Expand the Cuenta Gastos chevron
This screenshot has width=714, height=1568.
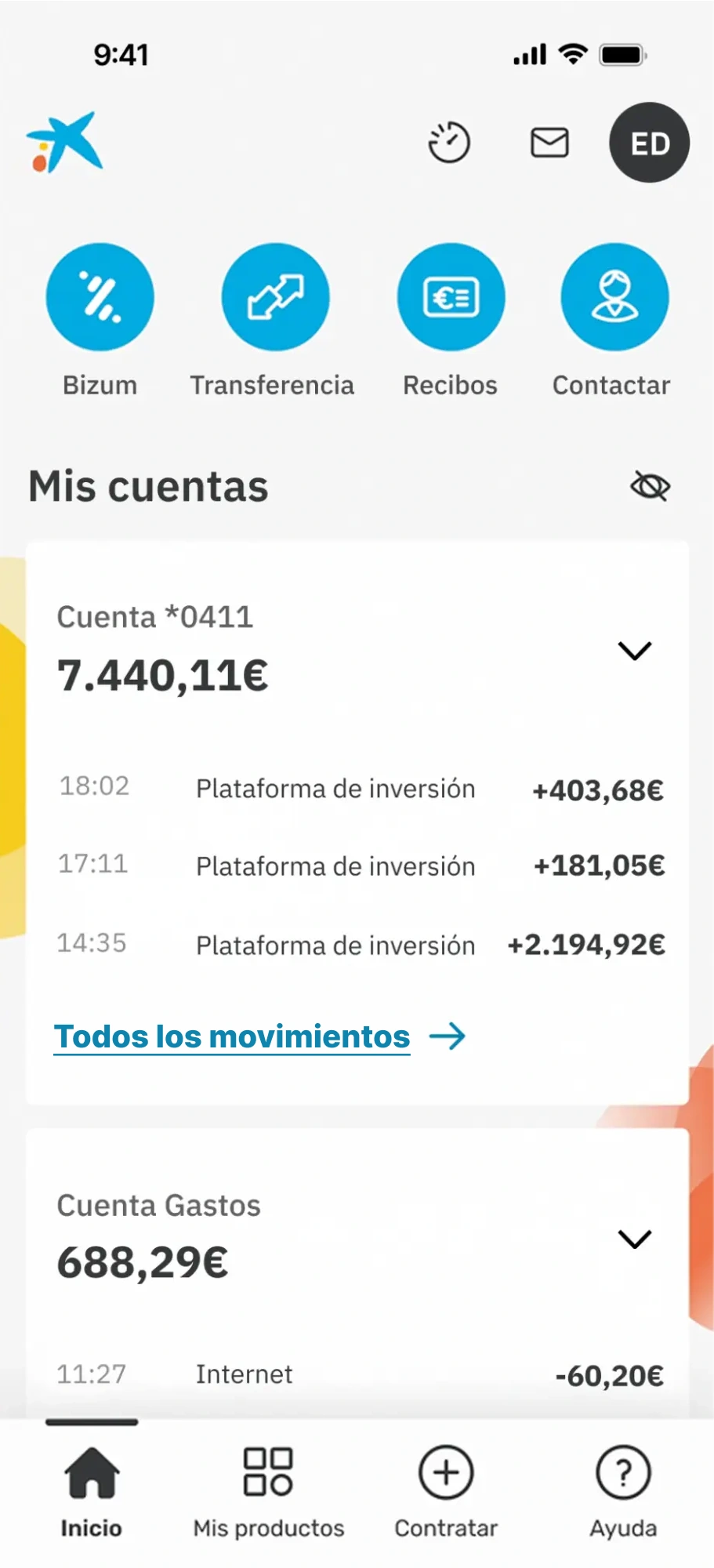pyautogui.click(x=634, y=1240)
